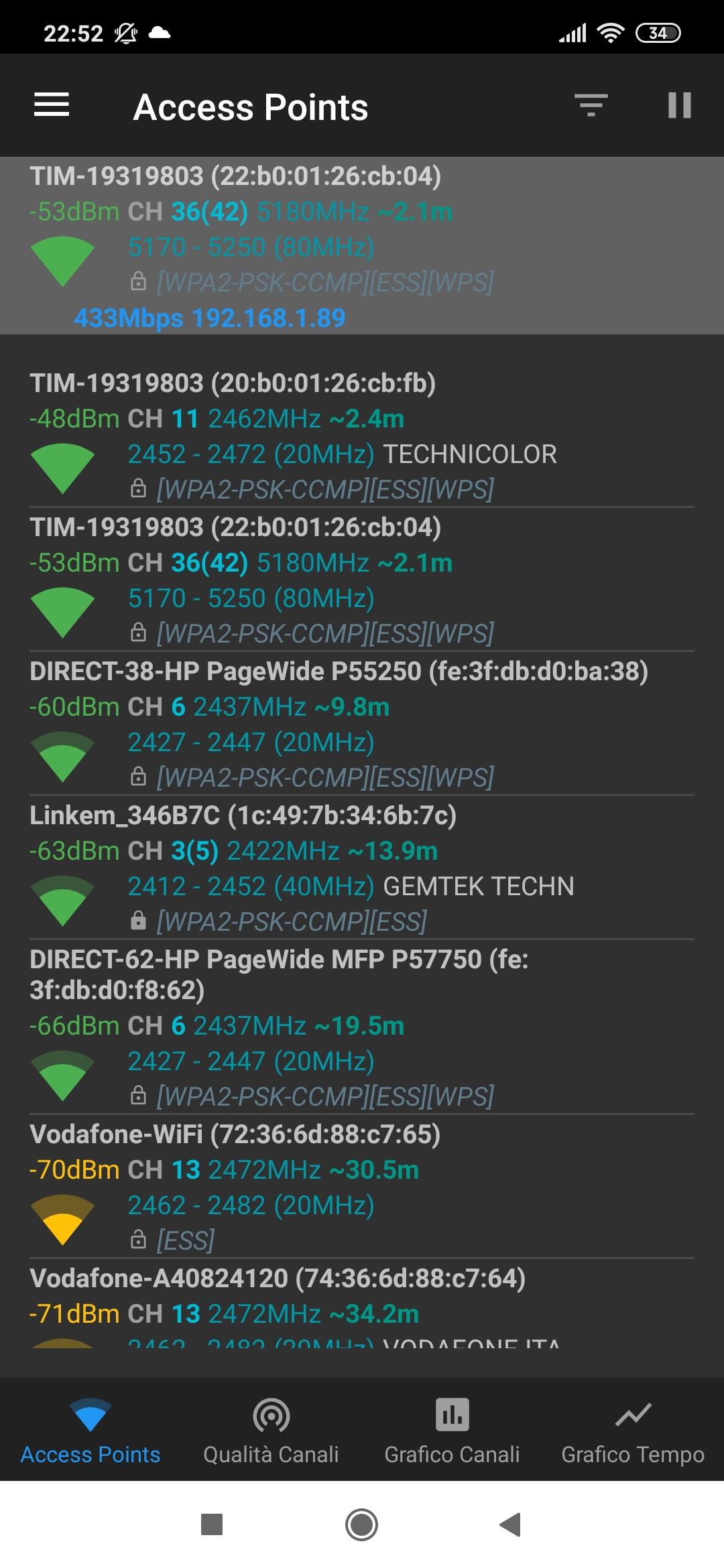The height and width of the screenshot is (1568, 724).
Task: Open the connected TIM-19319803 network with 433Mbps
Action: [x=362, y=246]
